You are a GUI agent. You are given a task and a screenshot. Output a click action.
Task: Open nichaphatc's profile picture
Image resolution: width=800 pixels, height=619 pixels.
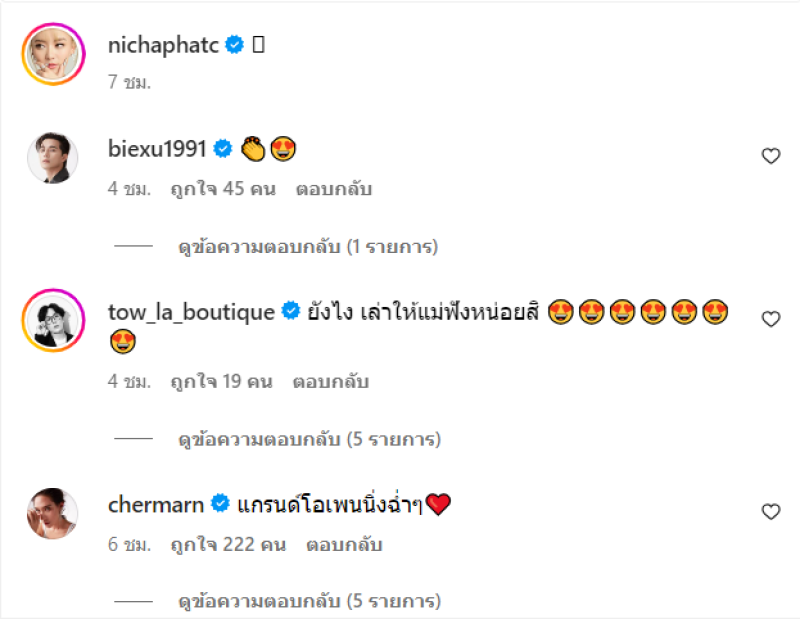[x=52, y=55]
